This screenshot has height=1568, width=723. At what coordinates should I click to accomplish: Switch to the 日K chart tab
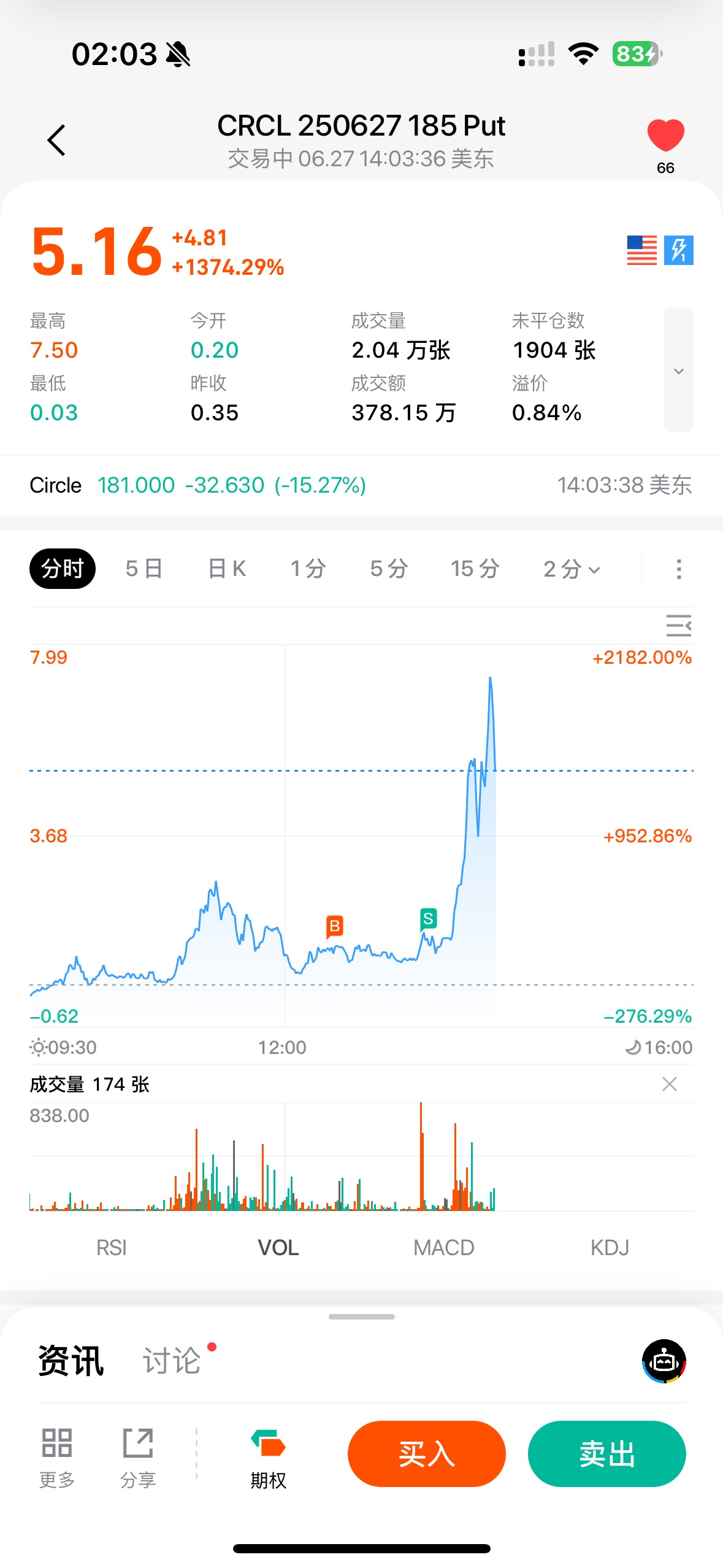tap(227, 569)
